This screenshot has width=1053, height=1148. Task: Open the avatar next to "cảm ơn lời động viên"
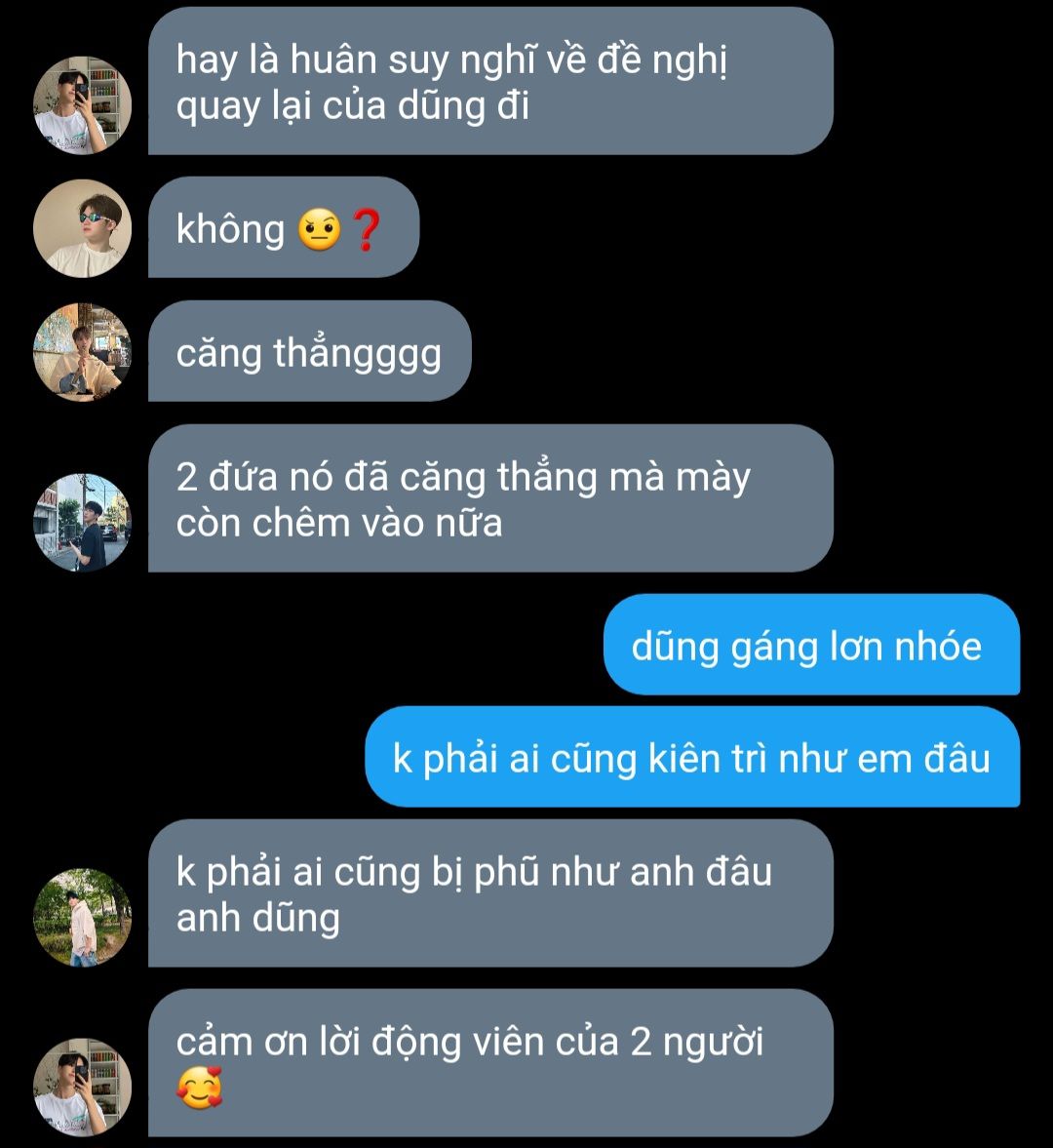point(83,1087)
